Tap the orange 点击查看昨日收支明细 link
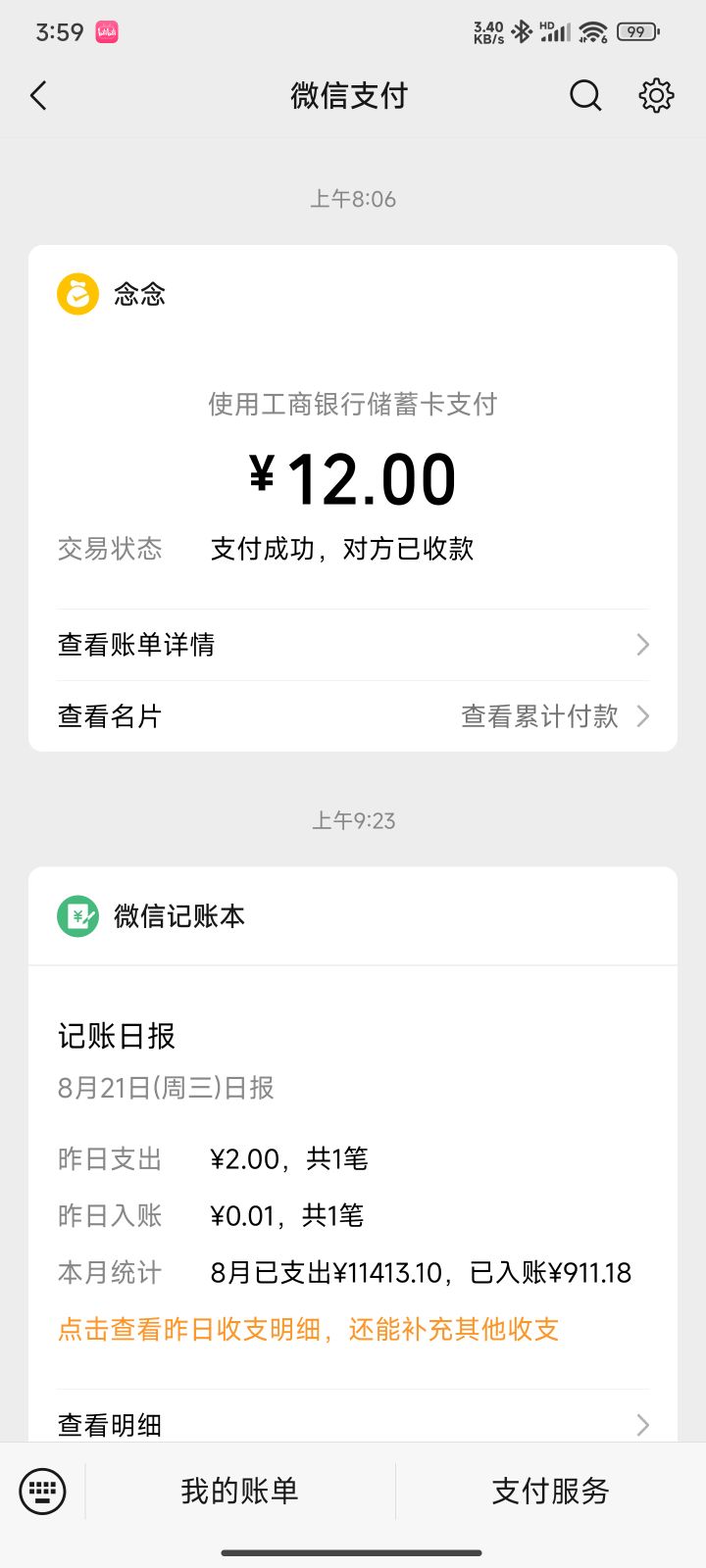 [x=308, y=1329]
